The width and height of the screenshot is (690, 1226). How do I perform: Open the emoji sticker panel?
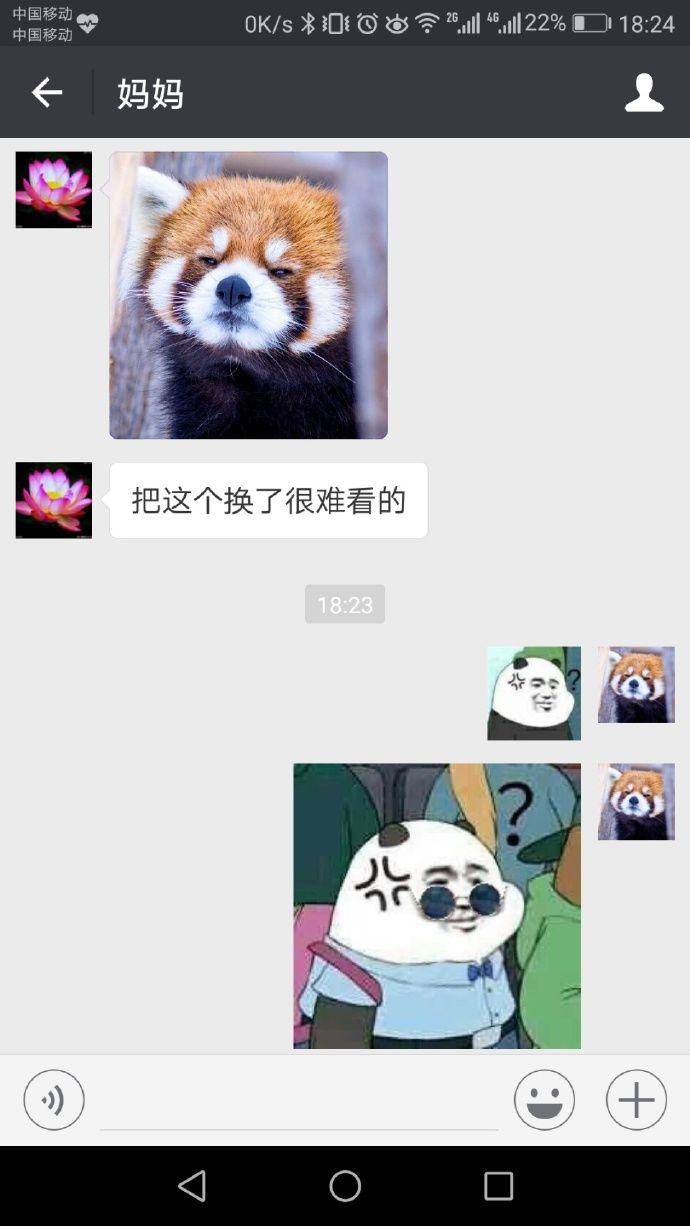click(x=544, y=1100)
